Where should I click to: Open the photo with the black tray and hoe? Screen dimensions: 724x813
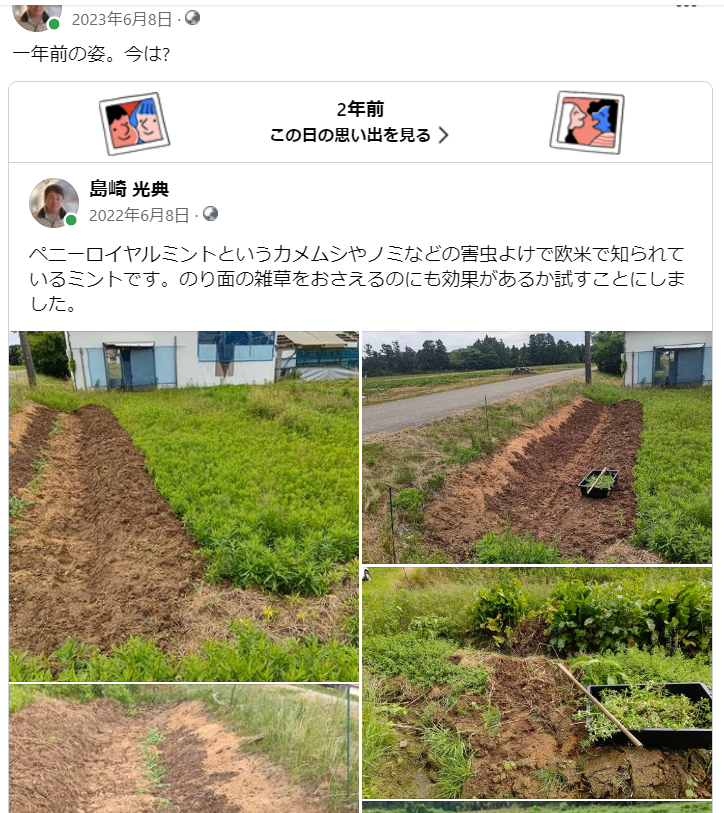537,683
